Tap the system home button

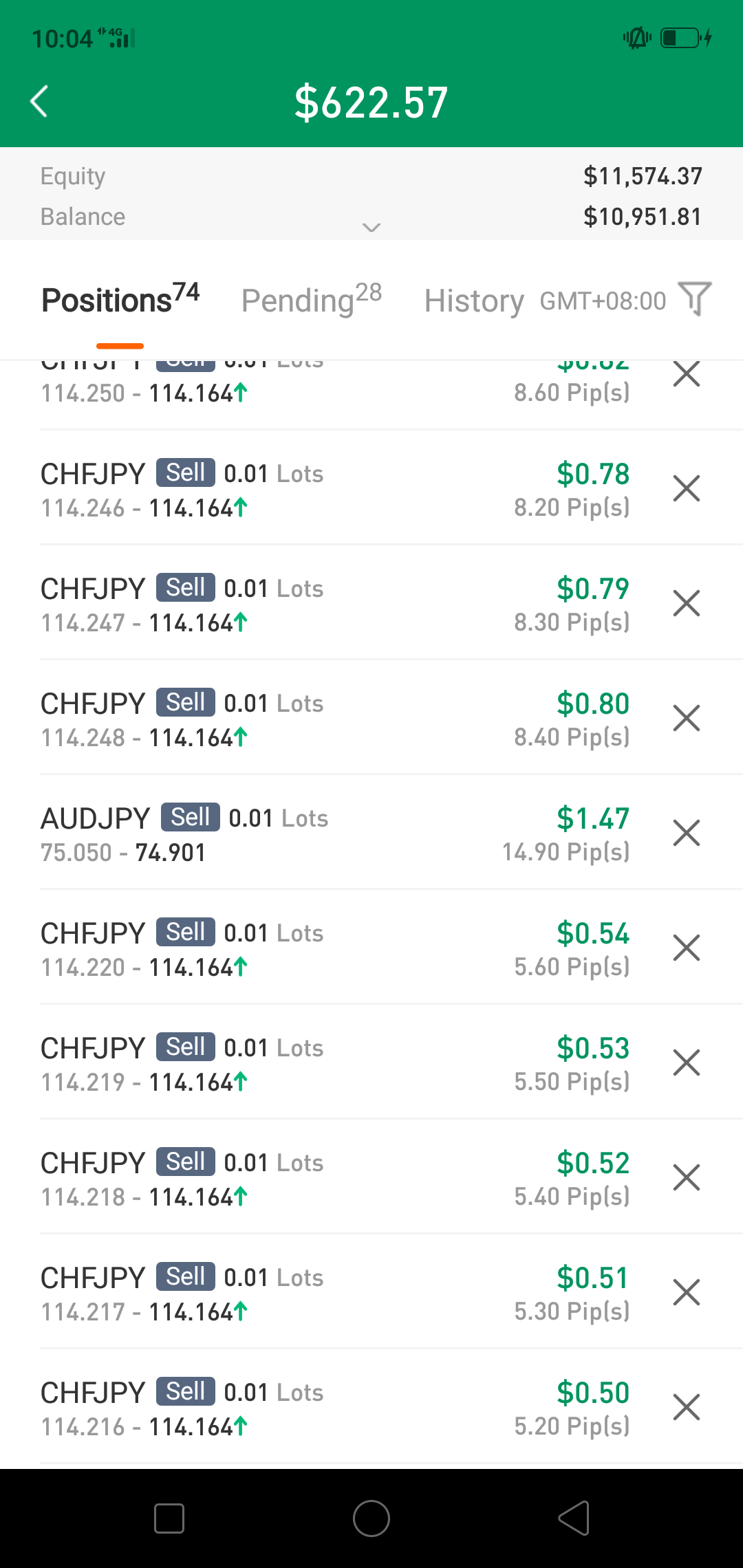[371, 1518]
